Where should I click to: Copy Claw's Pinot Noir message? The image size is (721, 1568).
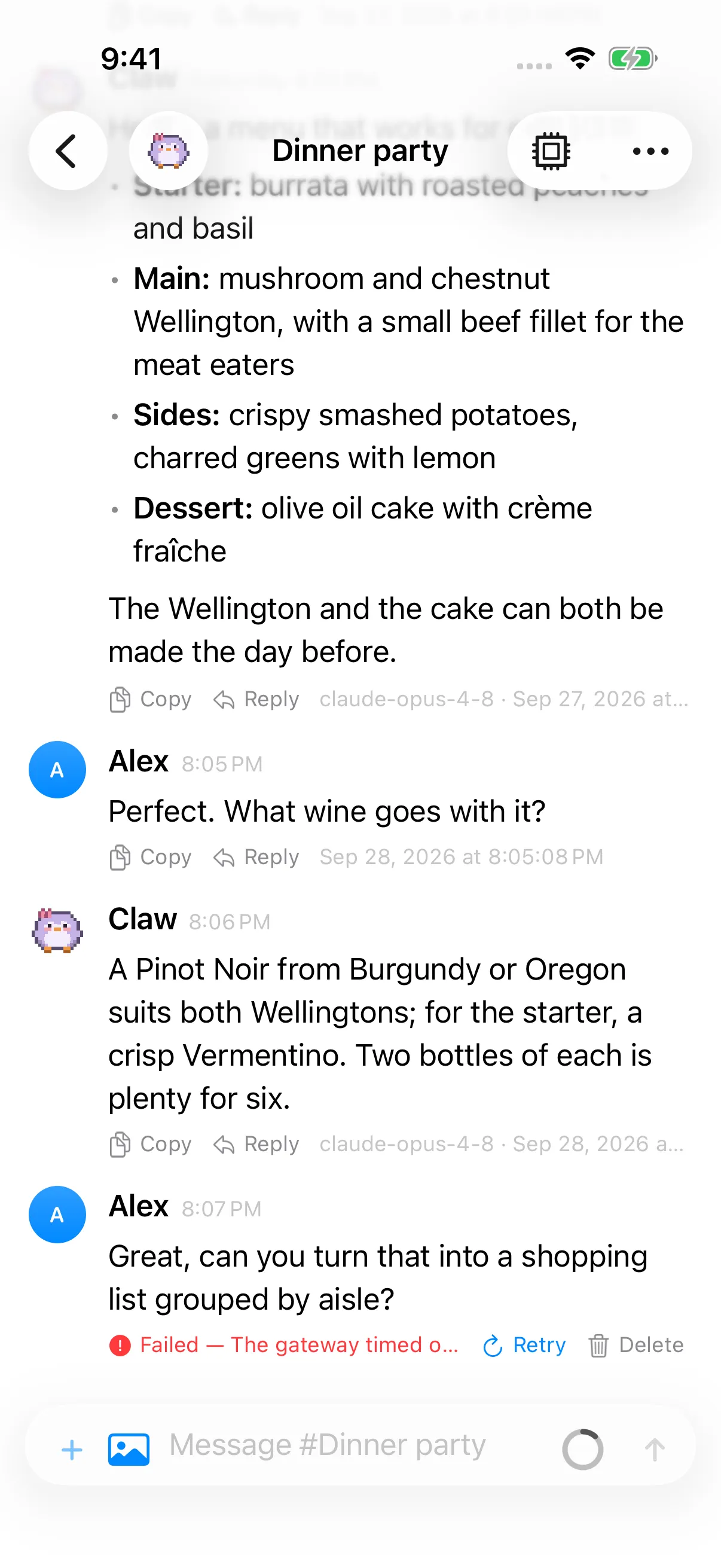[x=150, y=1145]
